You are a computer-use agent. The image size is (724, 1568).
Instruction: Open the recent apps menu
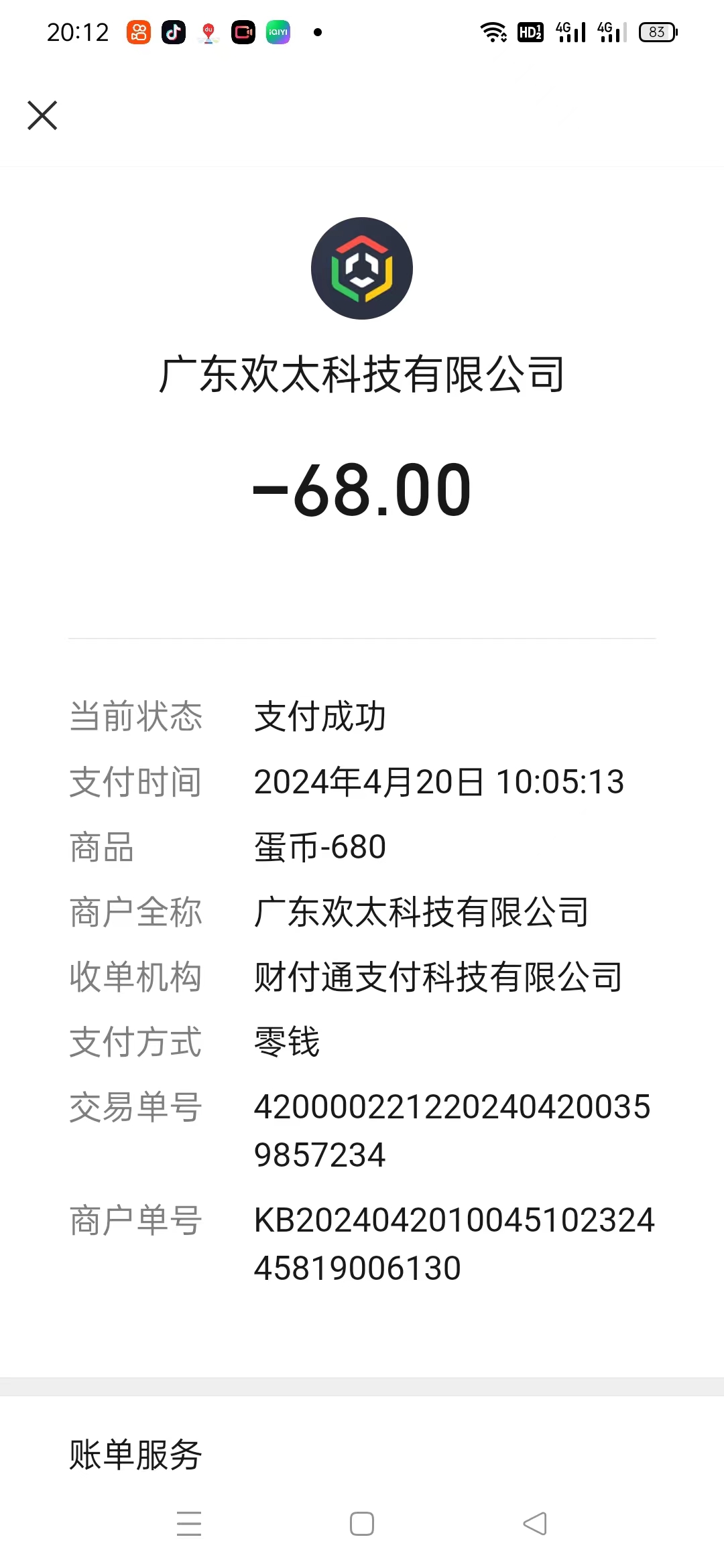(x=189, y=1524)
